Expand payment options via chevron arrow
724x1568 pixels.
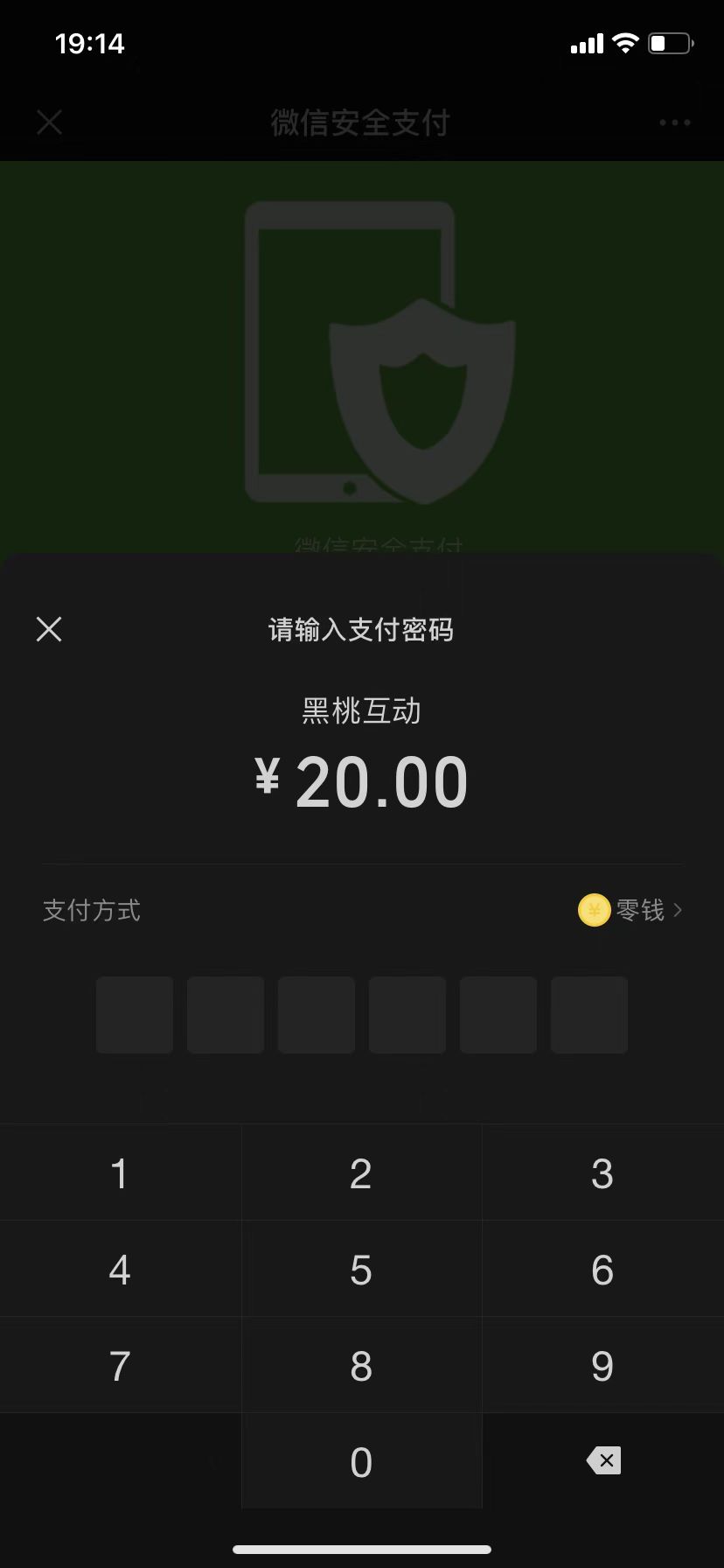coord(678,910)
